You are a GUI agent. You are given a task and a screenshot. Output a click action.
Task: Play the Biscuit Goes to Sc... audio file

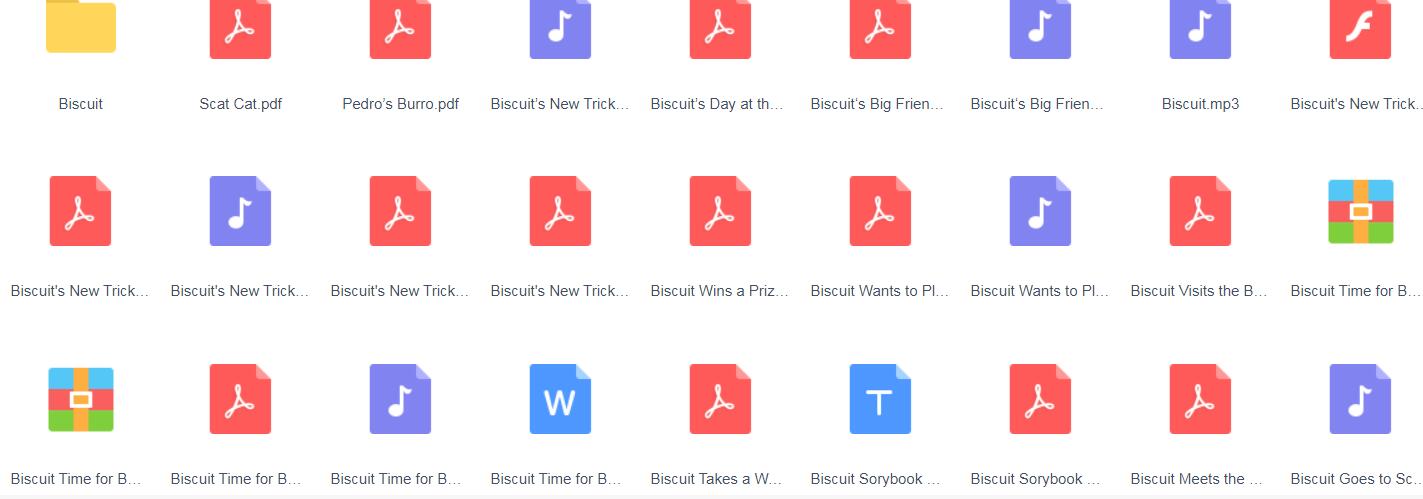1360,399
